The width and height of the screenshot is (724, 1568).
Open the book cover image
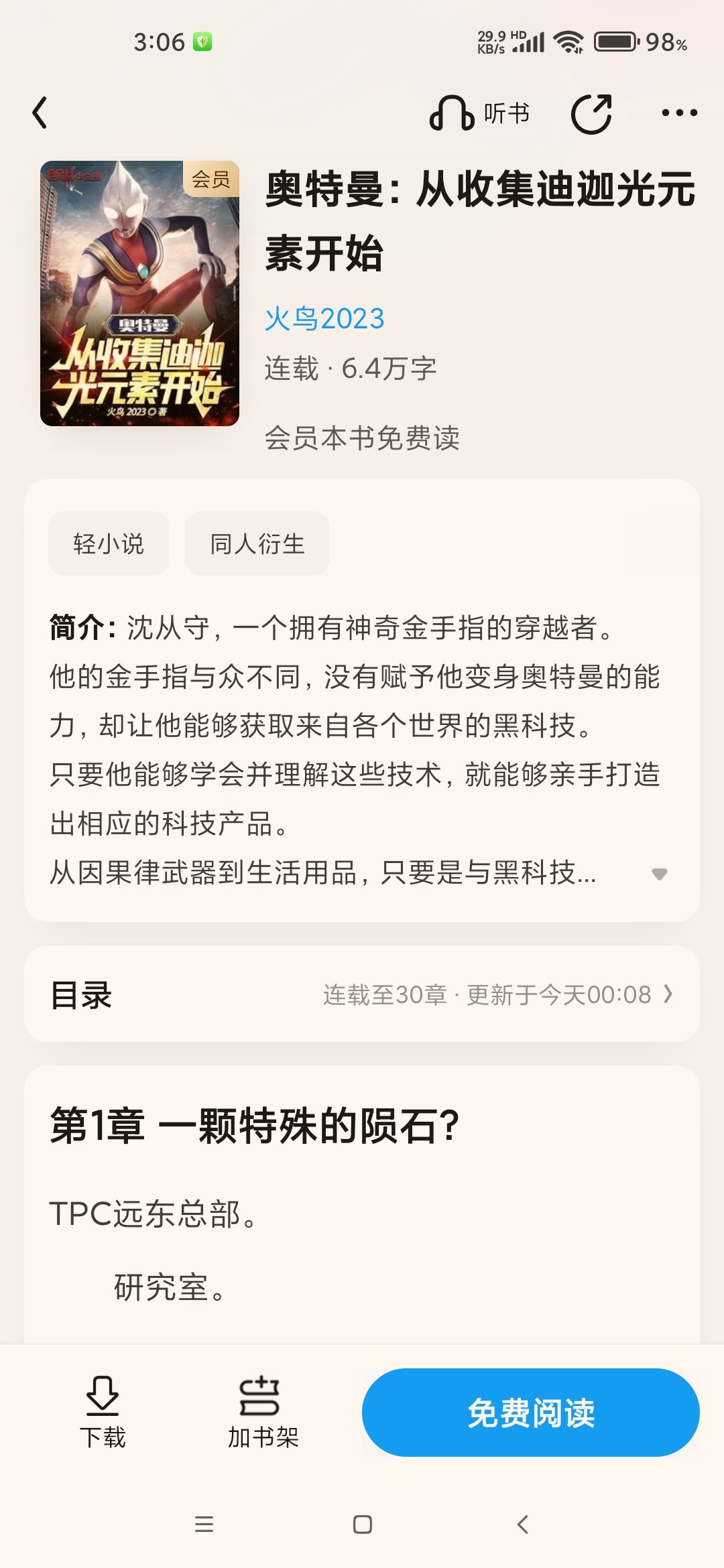(139, 293)
